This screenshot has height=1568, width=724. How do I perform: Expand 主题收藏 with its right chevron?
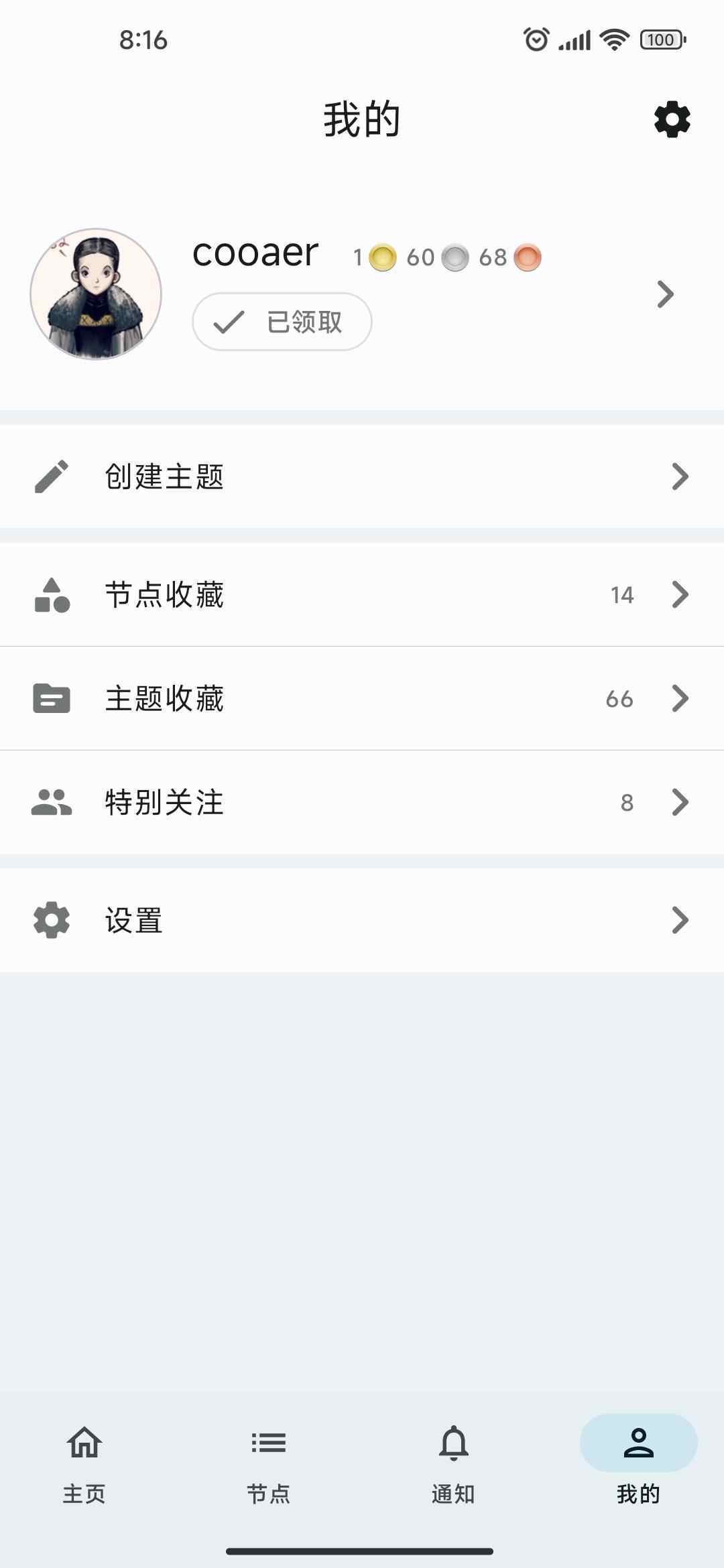(680, 698)
